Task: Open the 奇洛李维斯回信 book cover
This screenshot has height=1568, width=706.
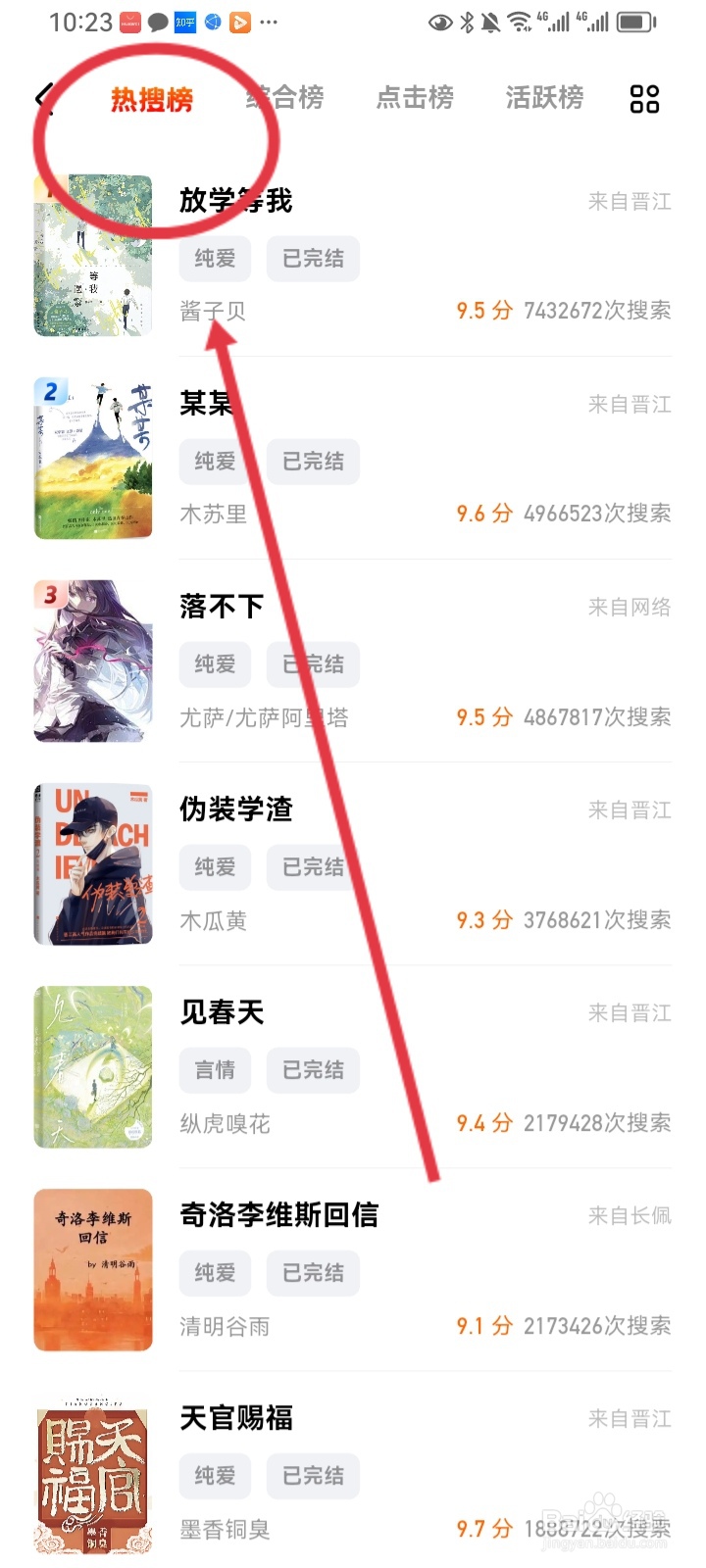Action: point(93,1269)
